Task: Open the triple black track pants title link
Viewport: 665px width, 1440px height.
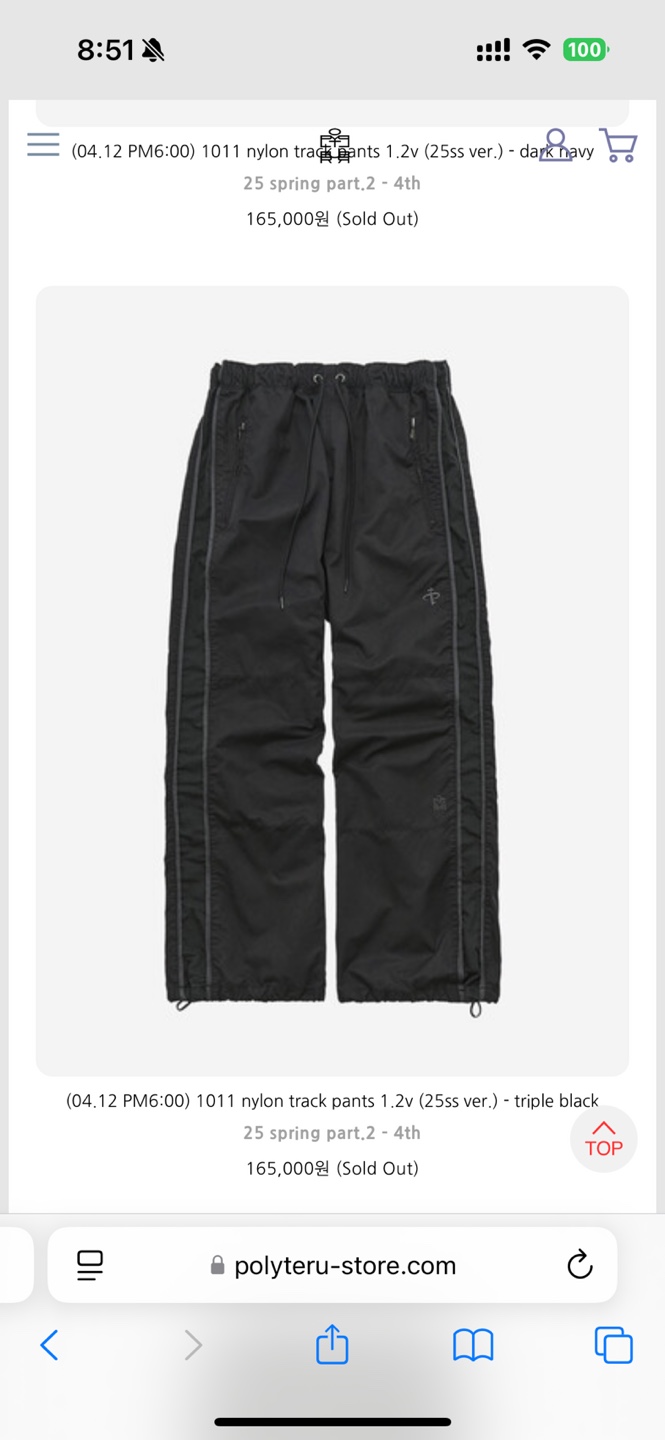Action: (x=332, y=1101)
